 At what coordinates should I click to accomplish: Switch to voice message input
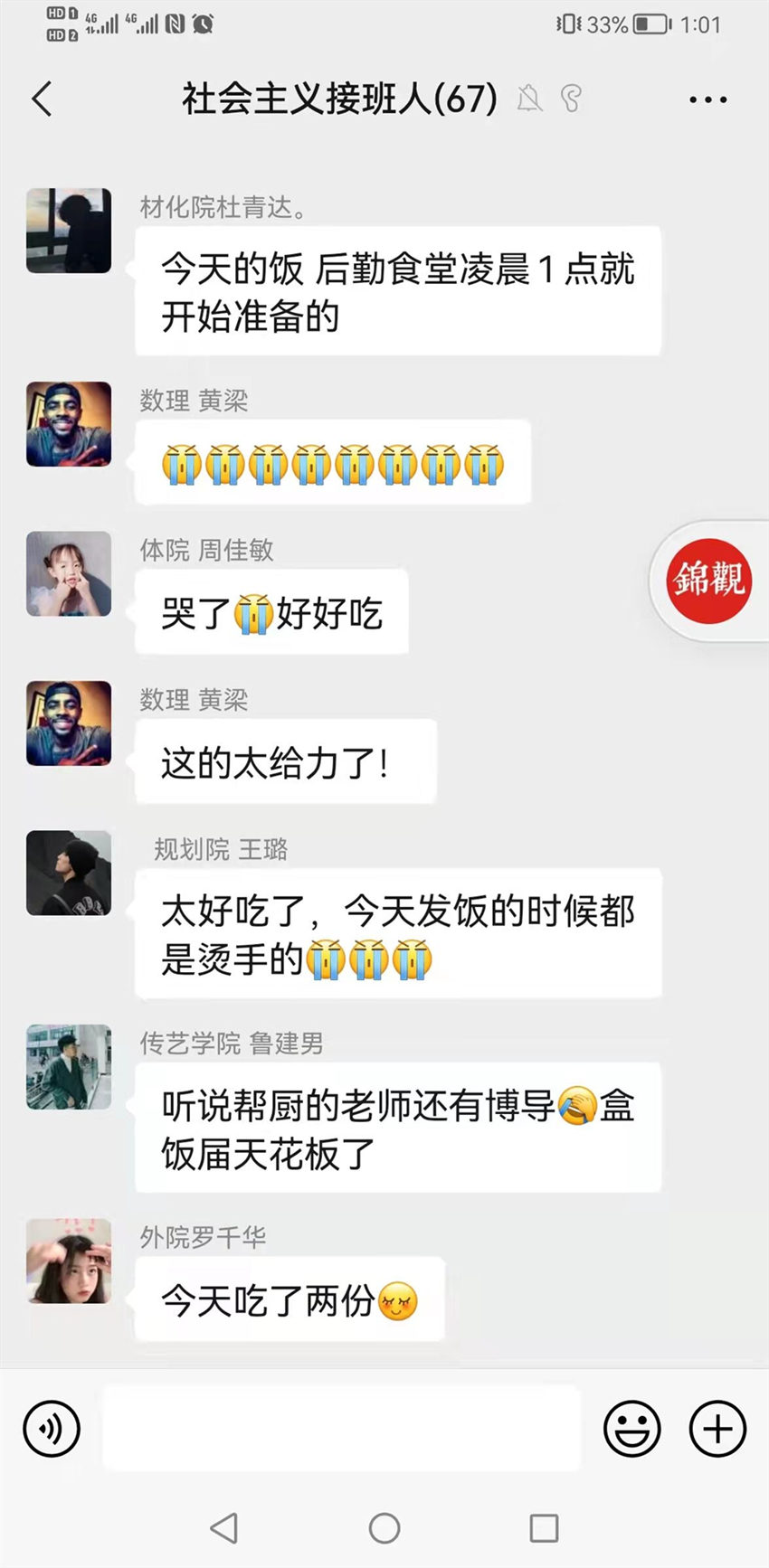pos(52,1429)
